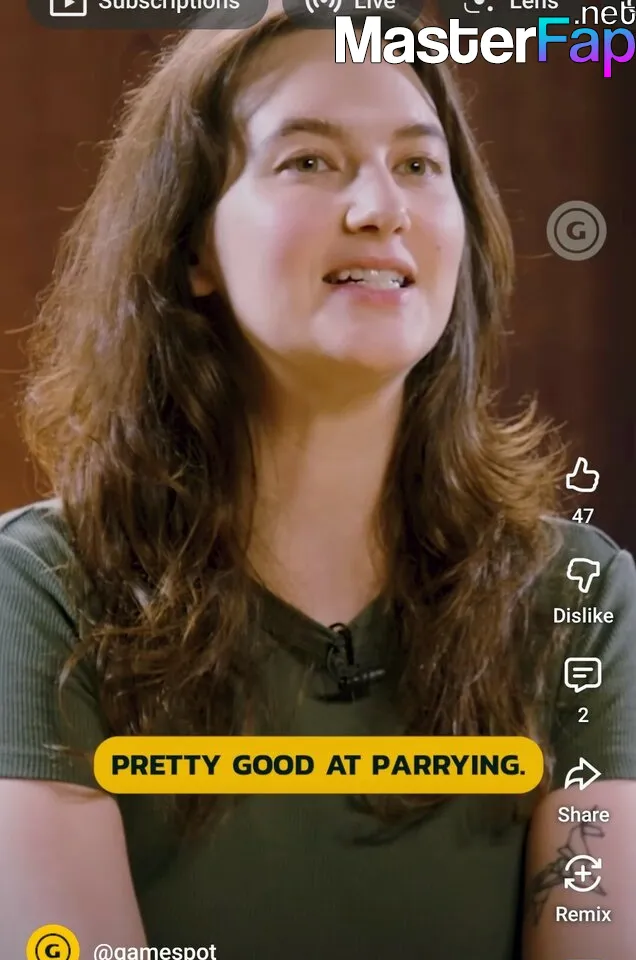Share this short video
The width and height of the screenshot is (636, 960).
tap(582, 776)
